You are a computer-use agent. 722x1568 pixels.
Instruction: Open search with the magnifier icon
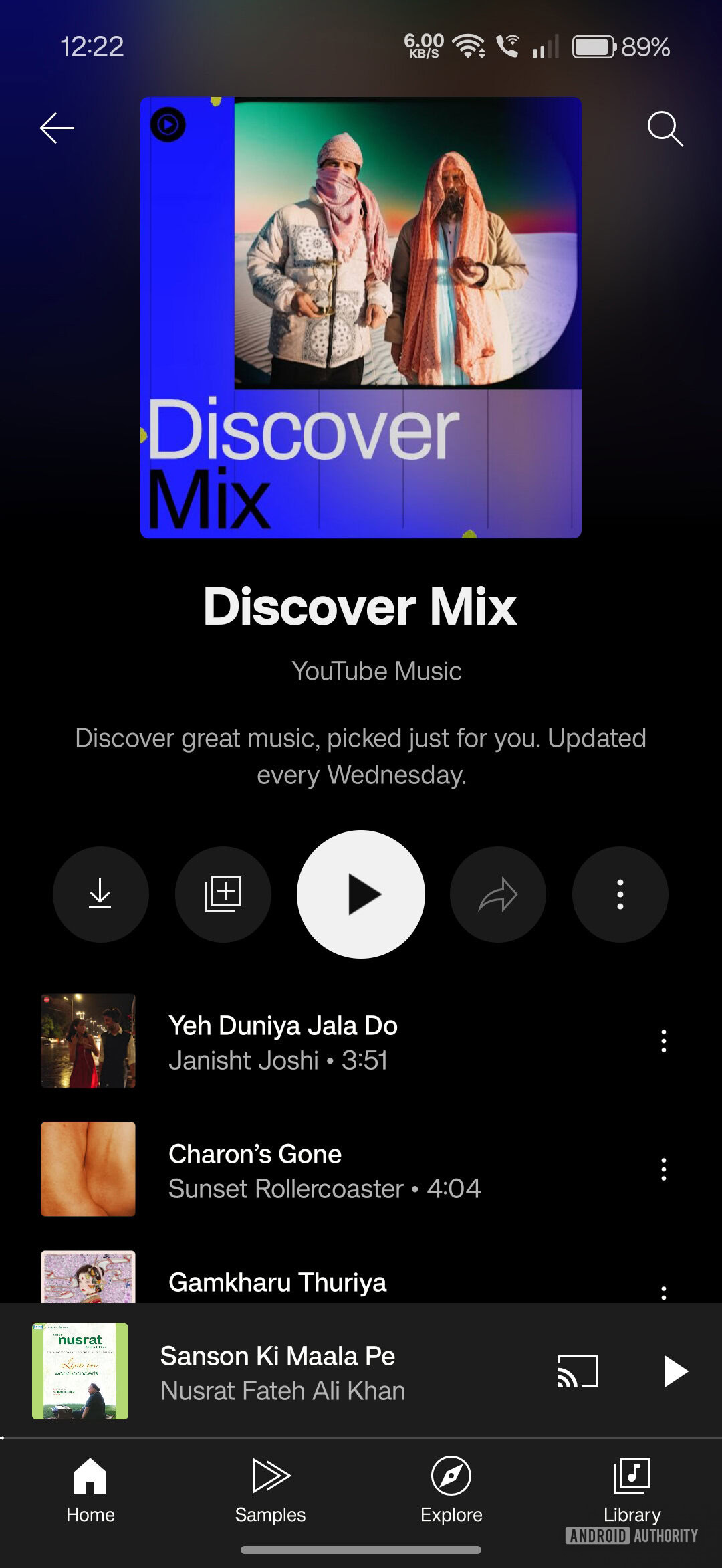pyautogui.click(x=665, y=128)
